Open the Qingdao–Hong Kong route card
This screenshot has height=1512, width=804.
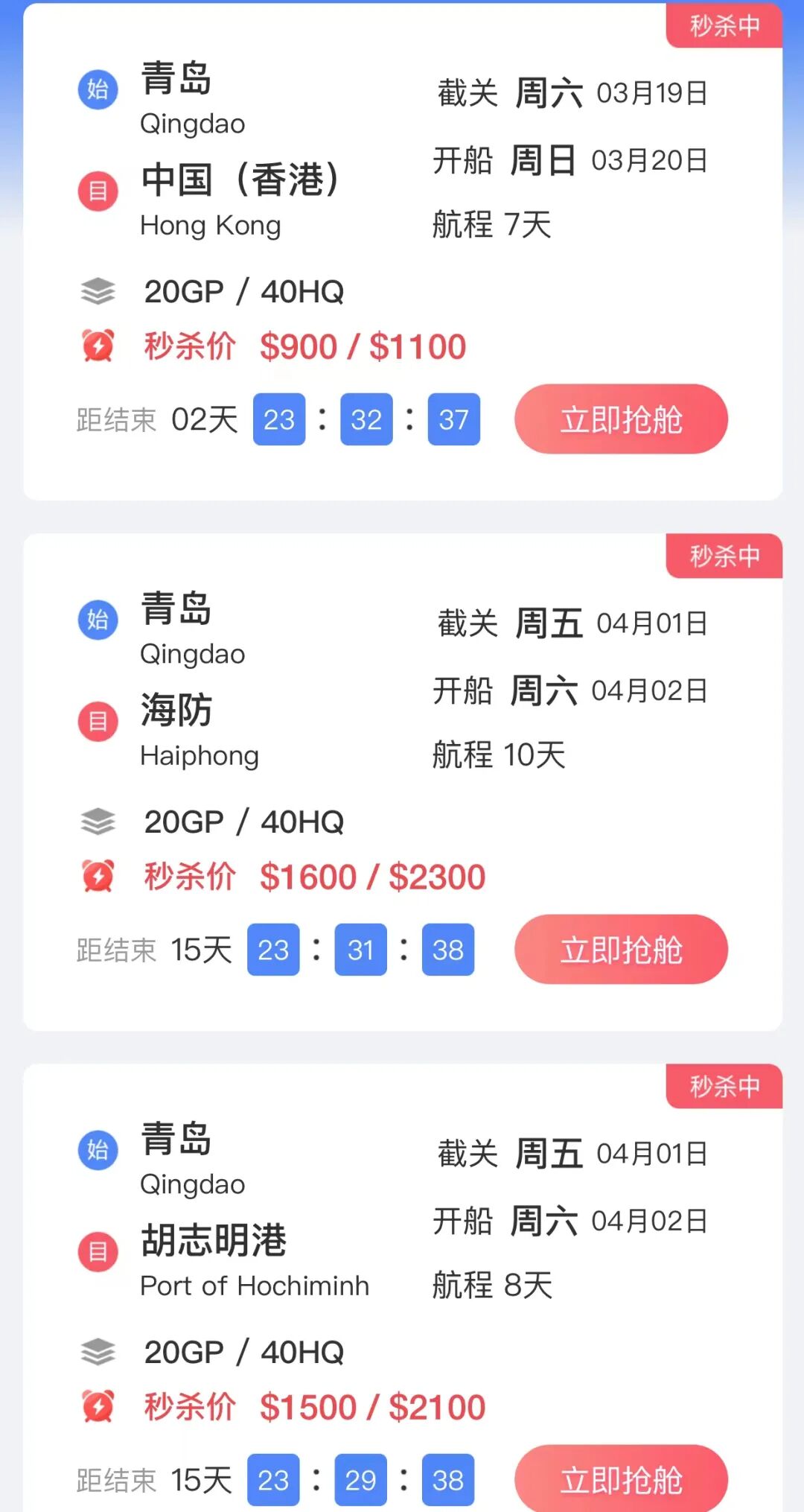point(403,251)
